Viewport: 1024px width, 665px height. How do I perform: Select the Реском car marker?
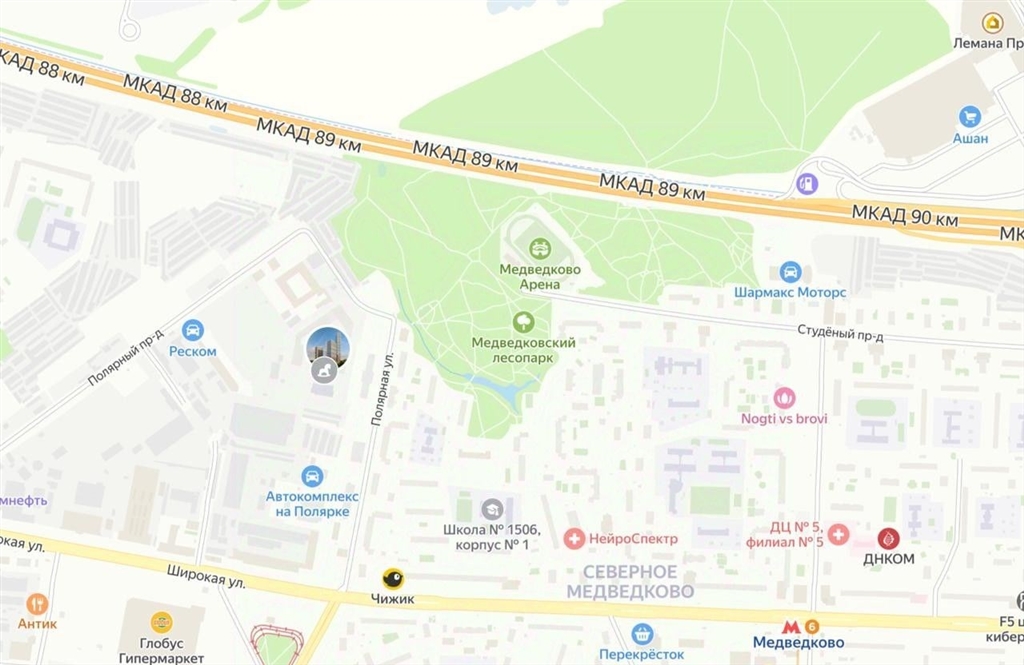(x=193, y=330)
